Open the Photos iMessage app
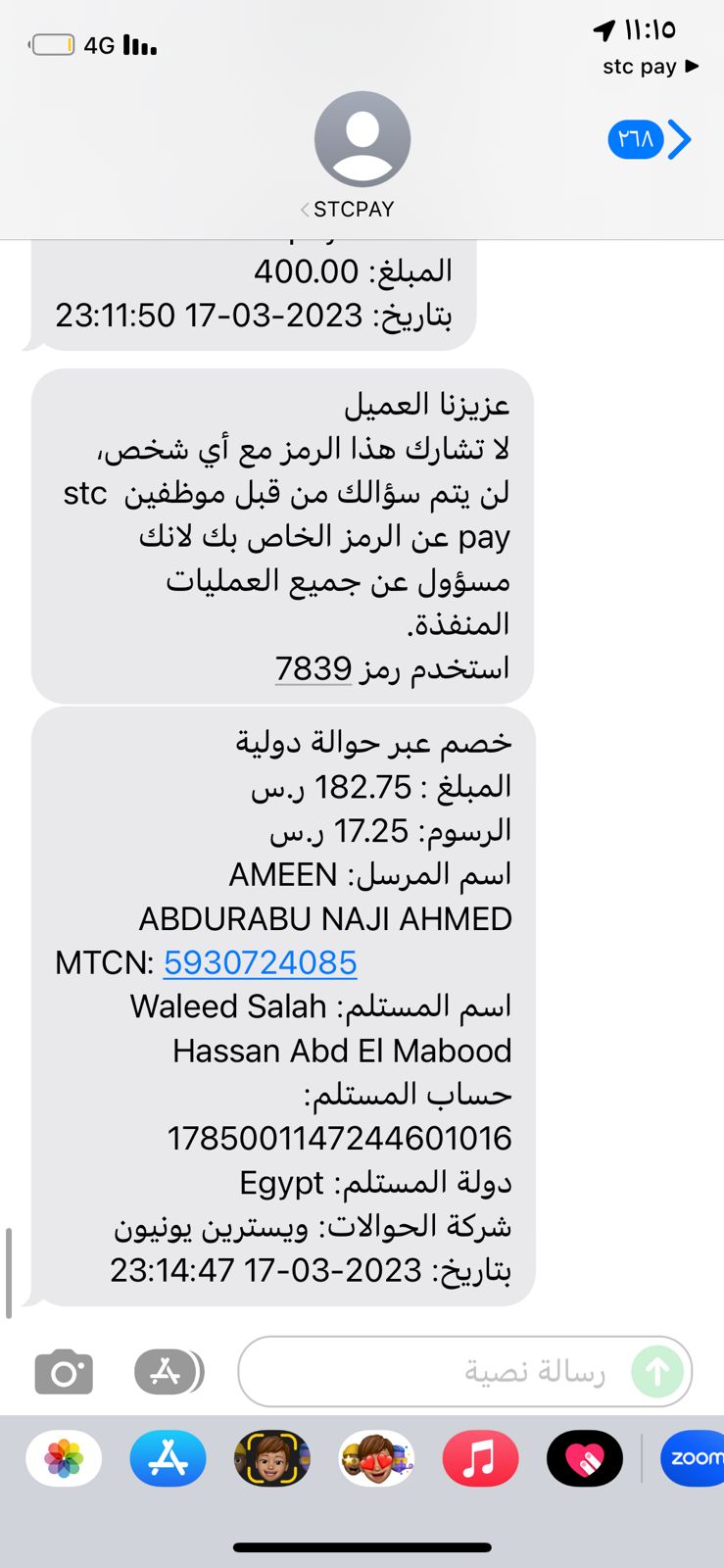Viewport: 724px width, 1568px height. click(x=64, y=1458)
